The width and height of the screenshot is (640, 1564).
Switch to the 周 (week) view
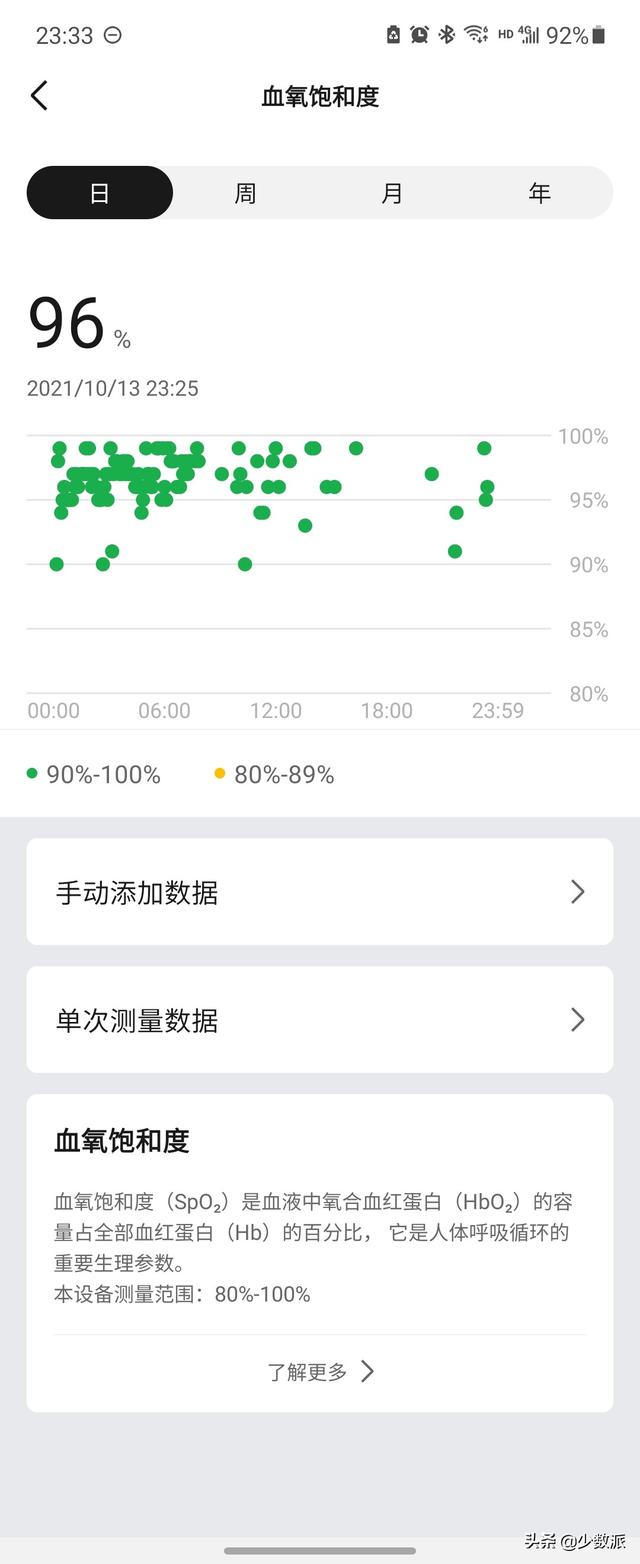click(x=246, y=193)
